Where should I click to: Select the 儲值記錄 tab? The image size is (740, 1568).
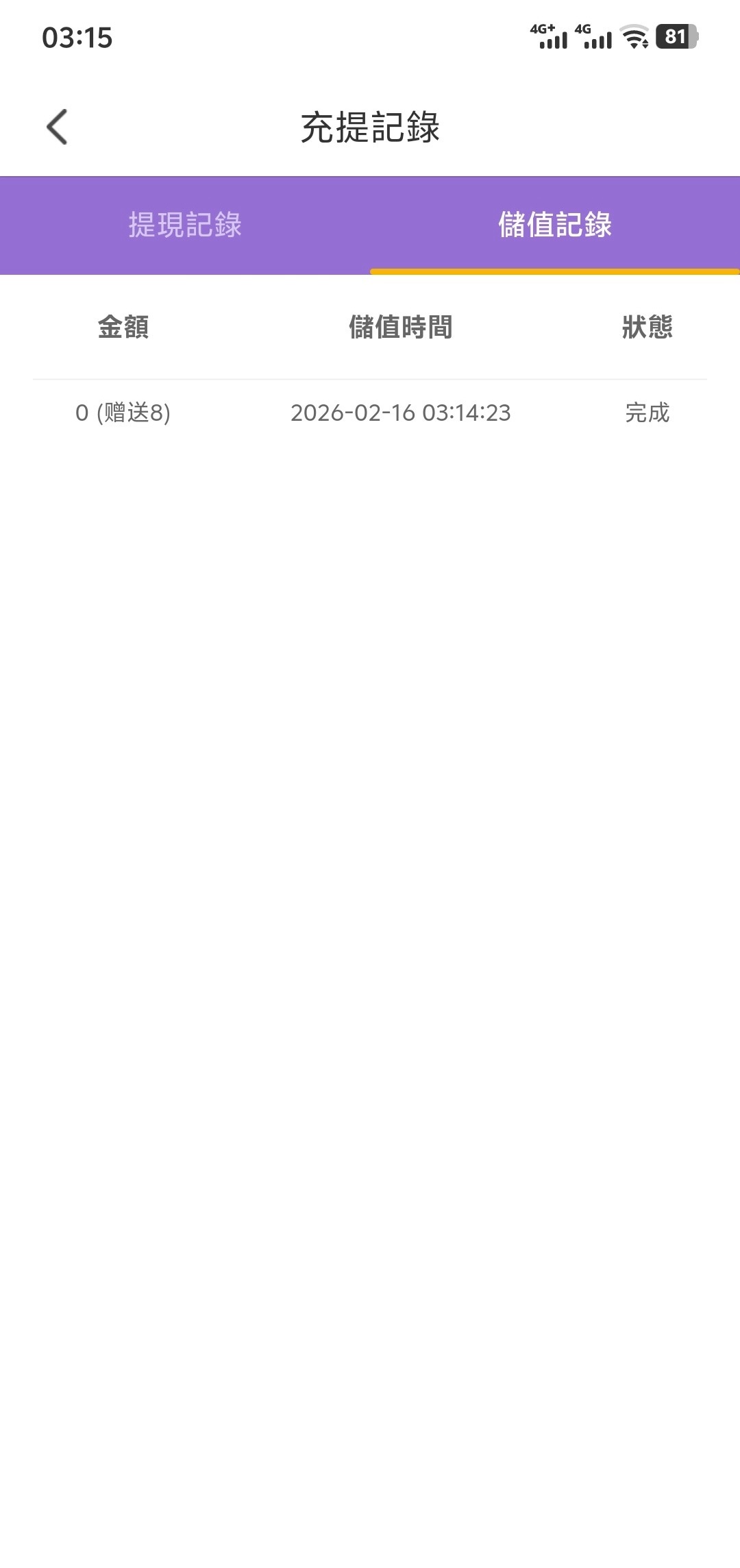click(x=554, y=225)
